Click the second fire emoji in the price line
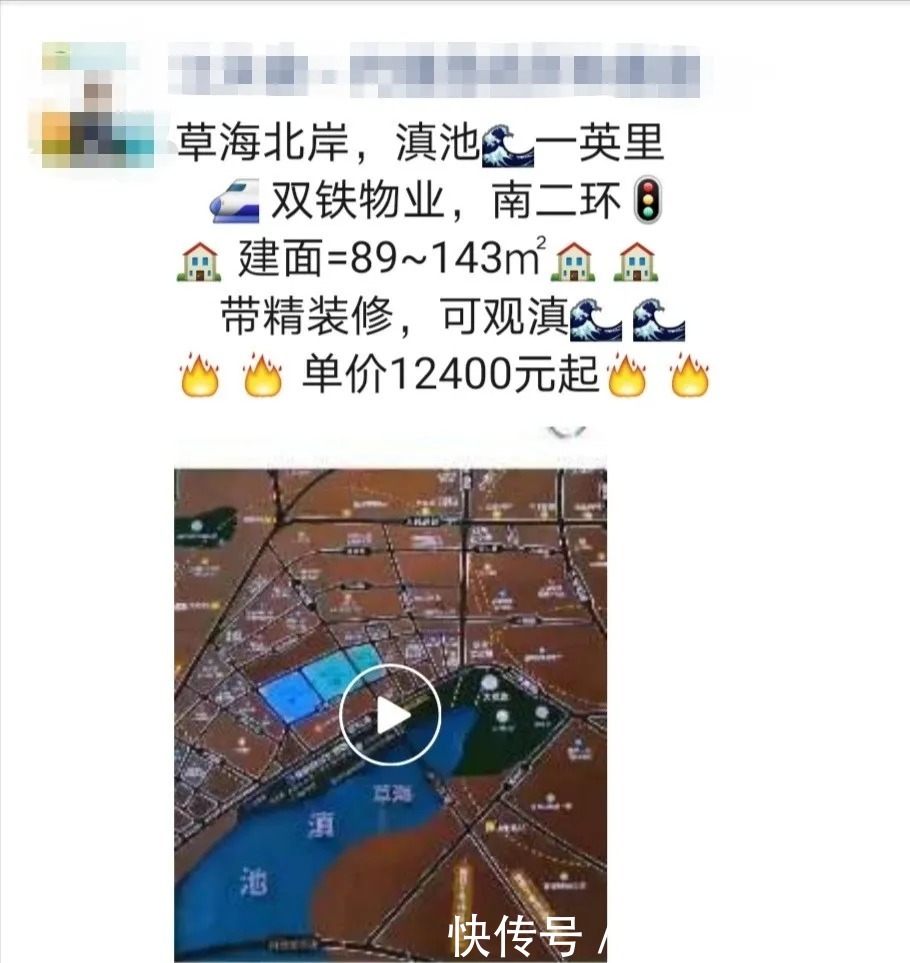Screen dimensions: 910x963 (263, 374)
